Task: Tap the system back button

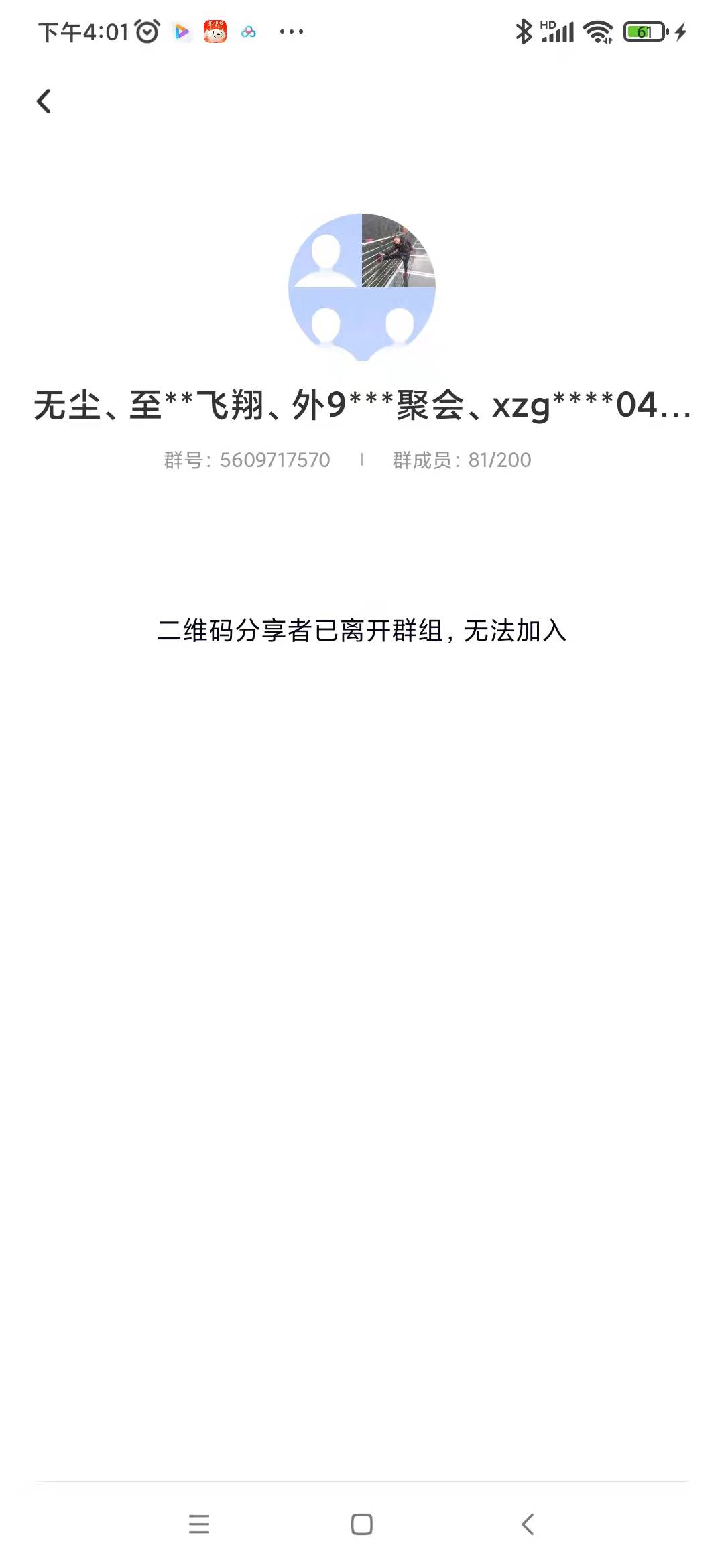Action: point(528,1524)
